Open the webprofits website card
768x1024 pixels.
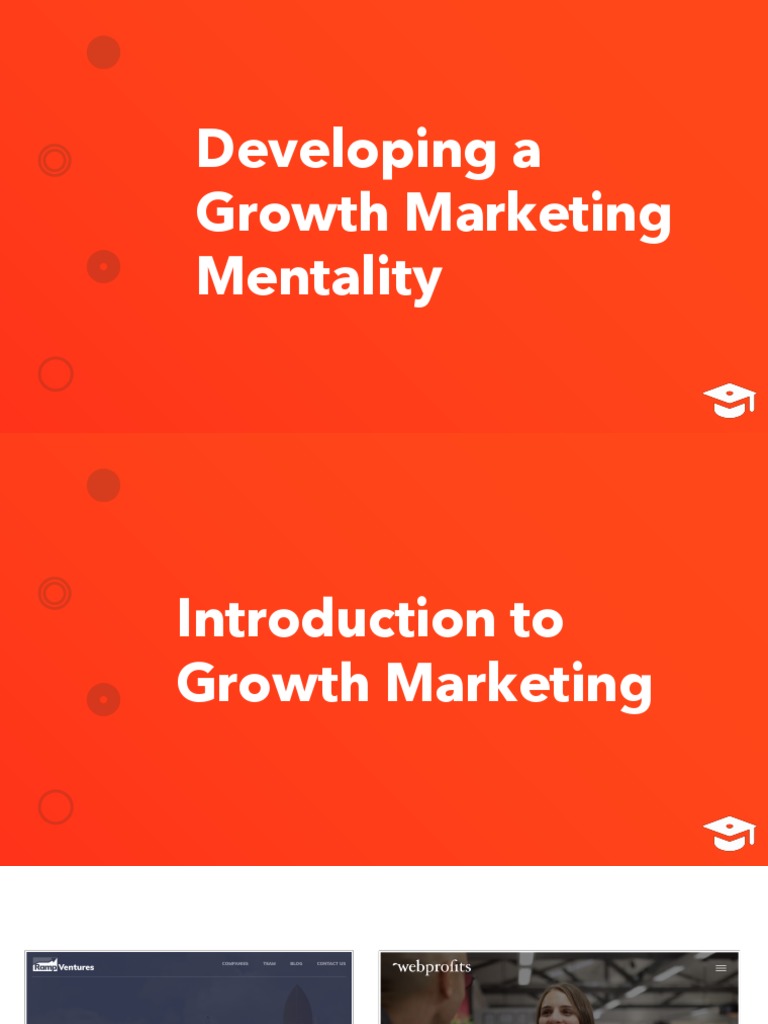click(559, 987)
